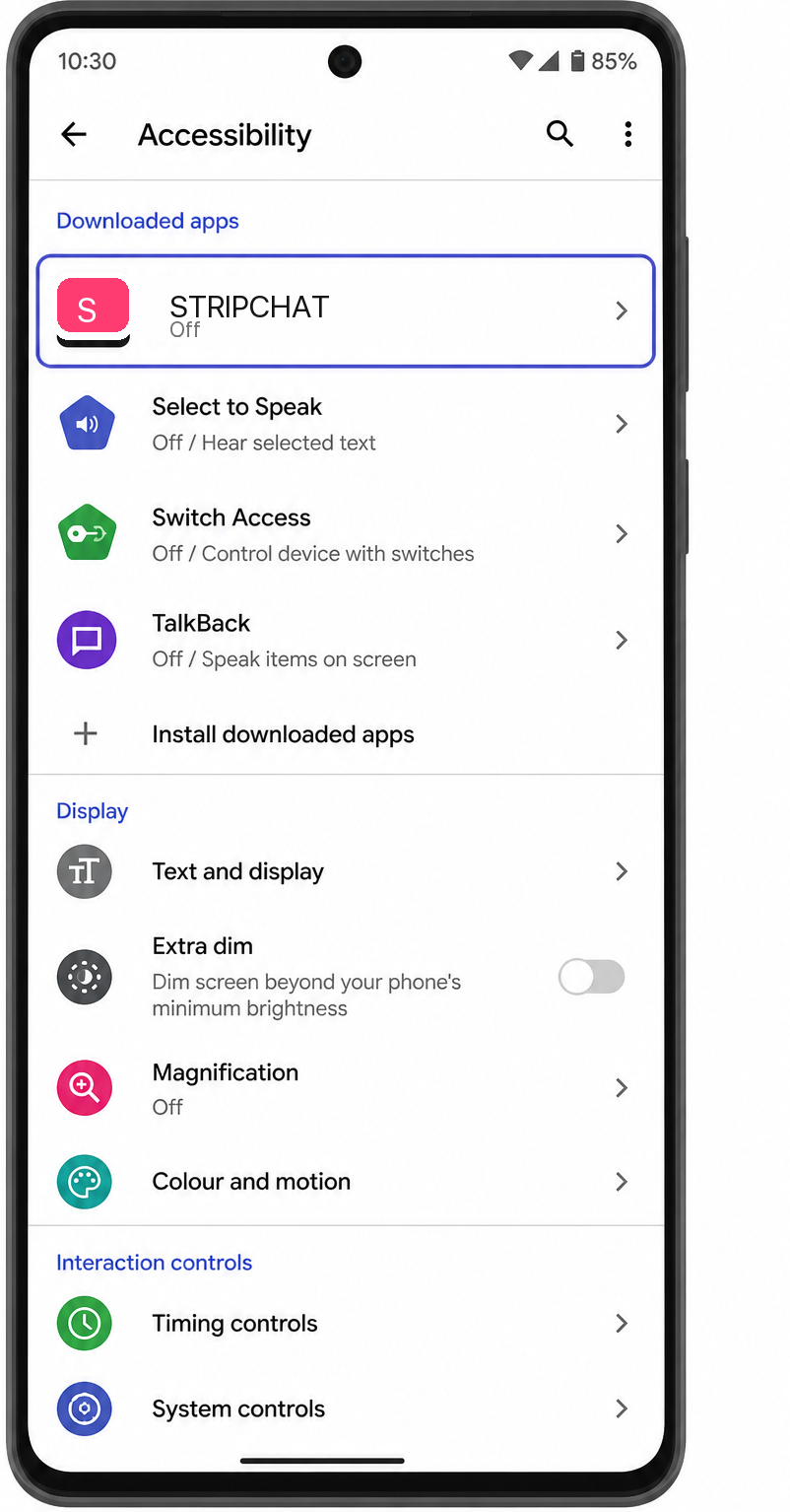Open Colour and motion
The width and height of the screenshot is (790, 1512).
(346, 1181)
